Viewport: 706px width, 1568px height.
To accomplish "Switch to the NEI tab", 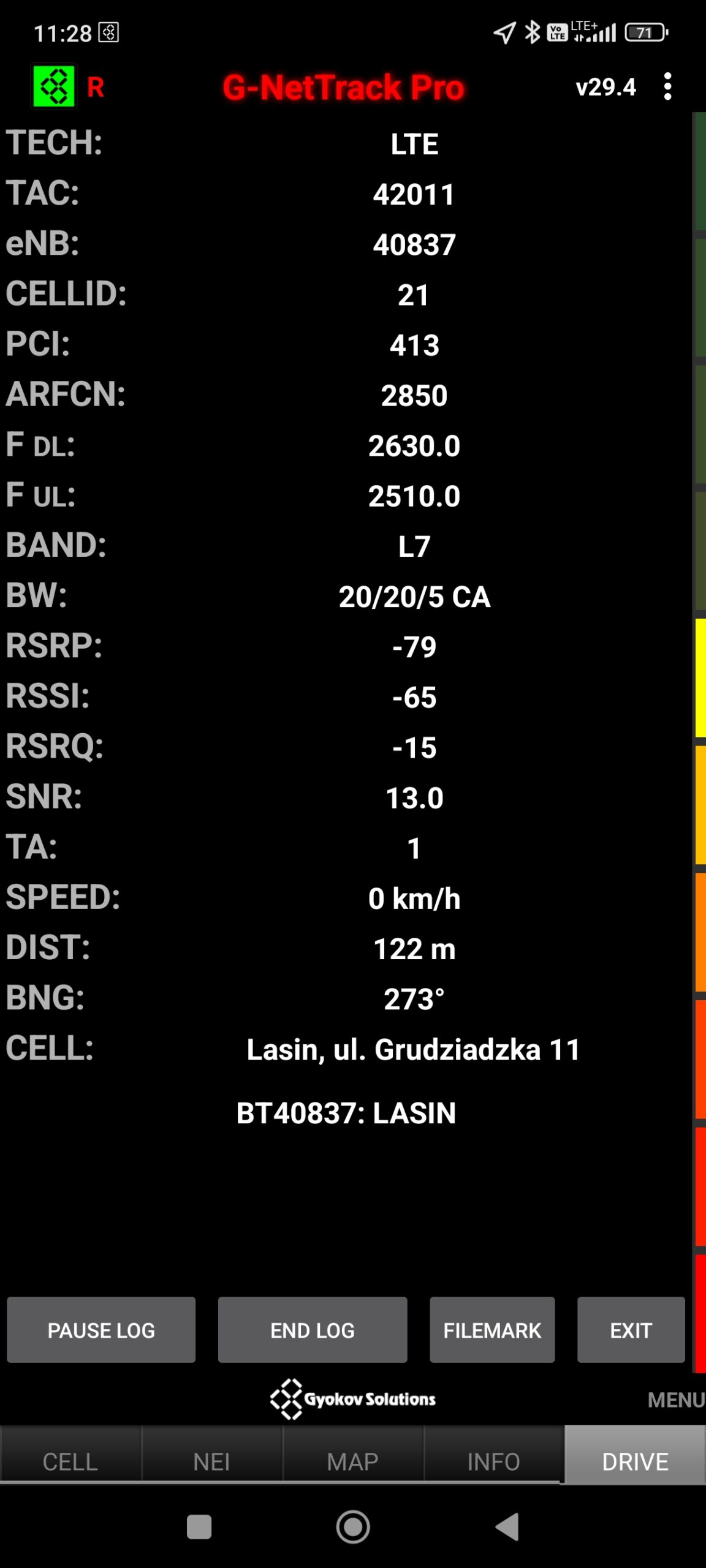I will coord(211,1461).
